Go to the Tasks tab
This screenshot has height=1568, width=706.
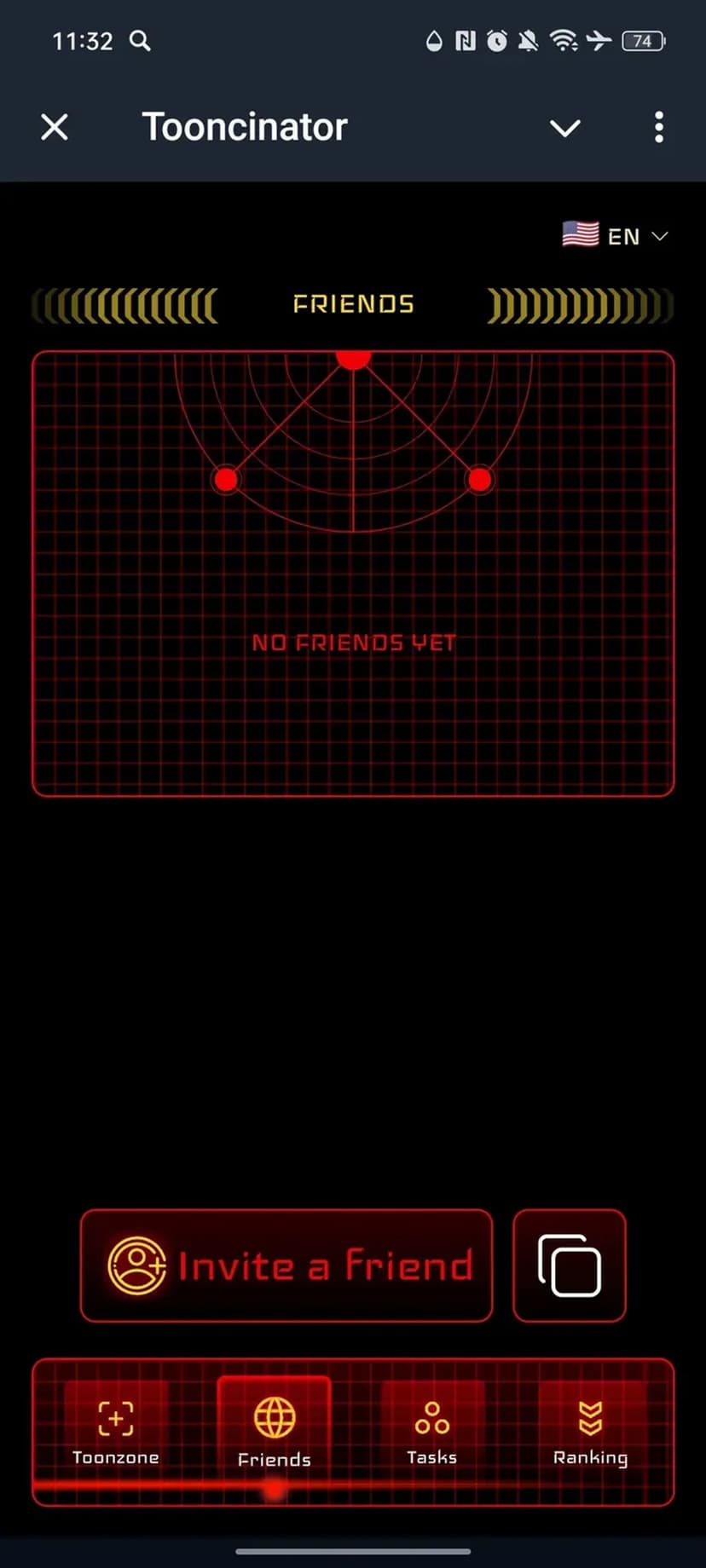pyautogui.click(x=431, y=1432)
